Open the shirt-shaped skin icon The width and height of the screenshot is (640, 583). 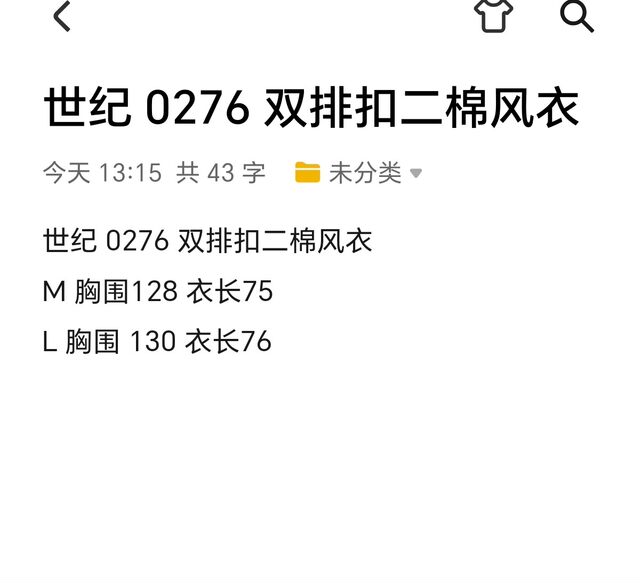[493, 16]
